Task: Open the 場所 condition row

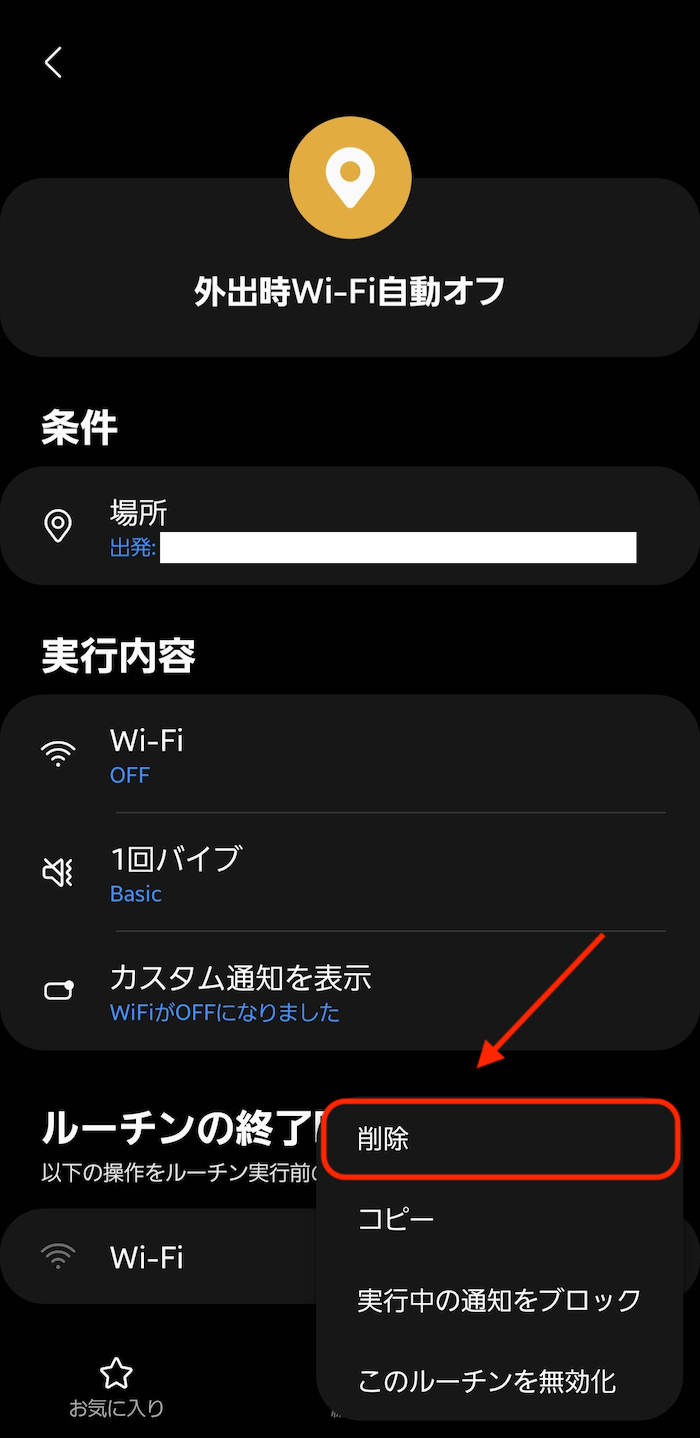Action: [x=350, y=526]
